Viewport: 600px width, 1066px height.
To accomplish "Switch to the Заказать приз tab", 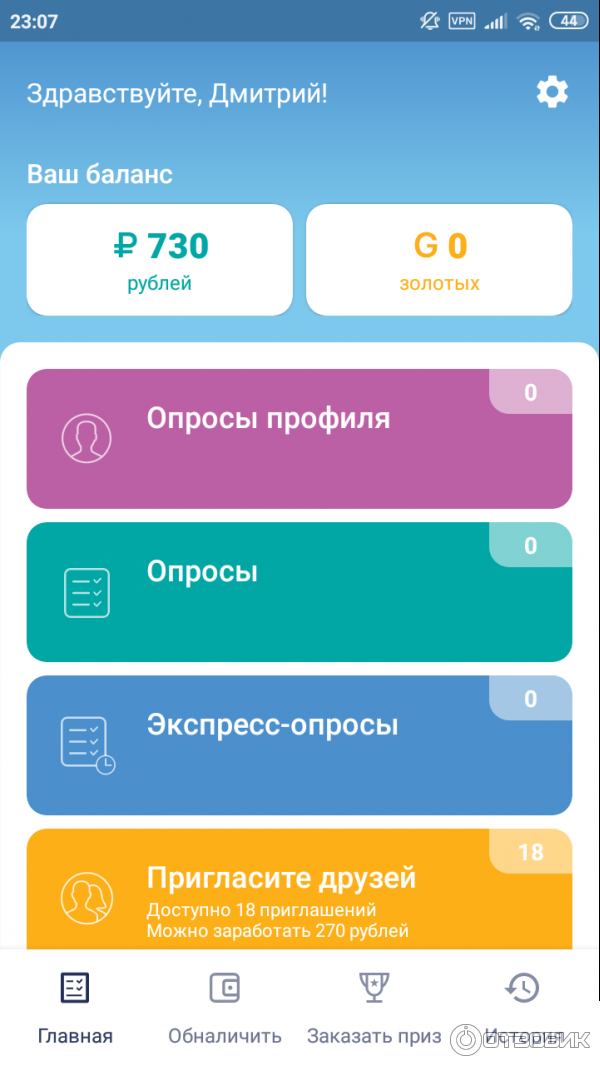I will (374, 1007).
